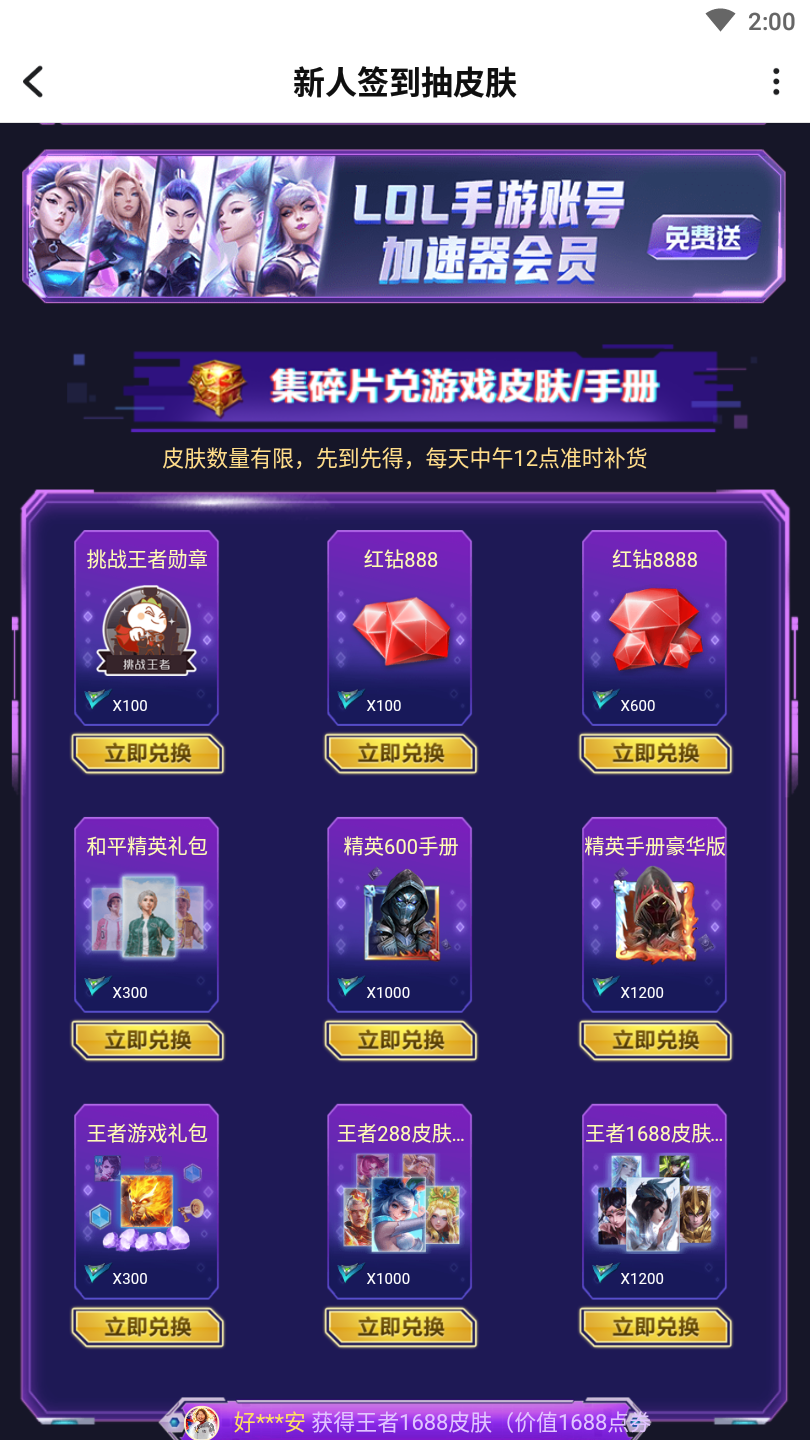Redeem 精英600手册 with 立即兑换
Image resolution: width=810 pixels, height=1440 pixels.
coord(401,1041)
